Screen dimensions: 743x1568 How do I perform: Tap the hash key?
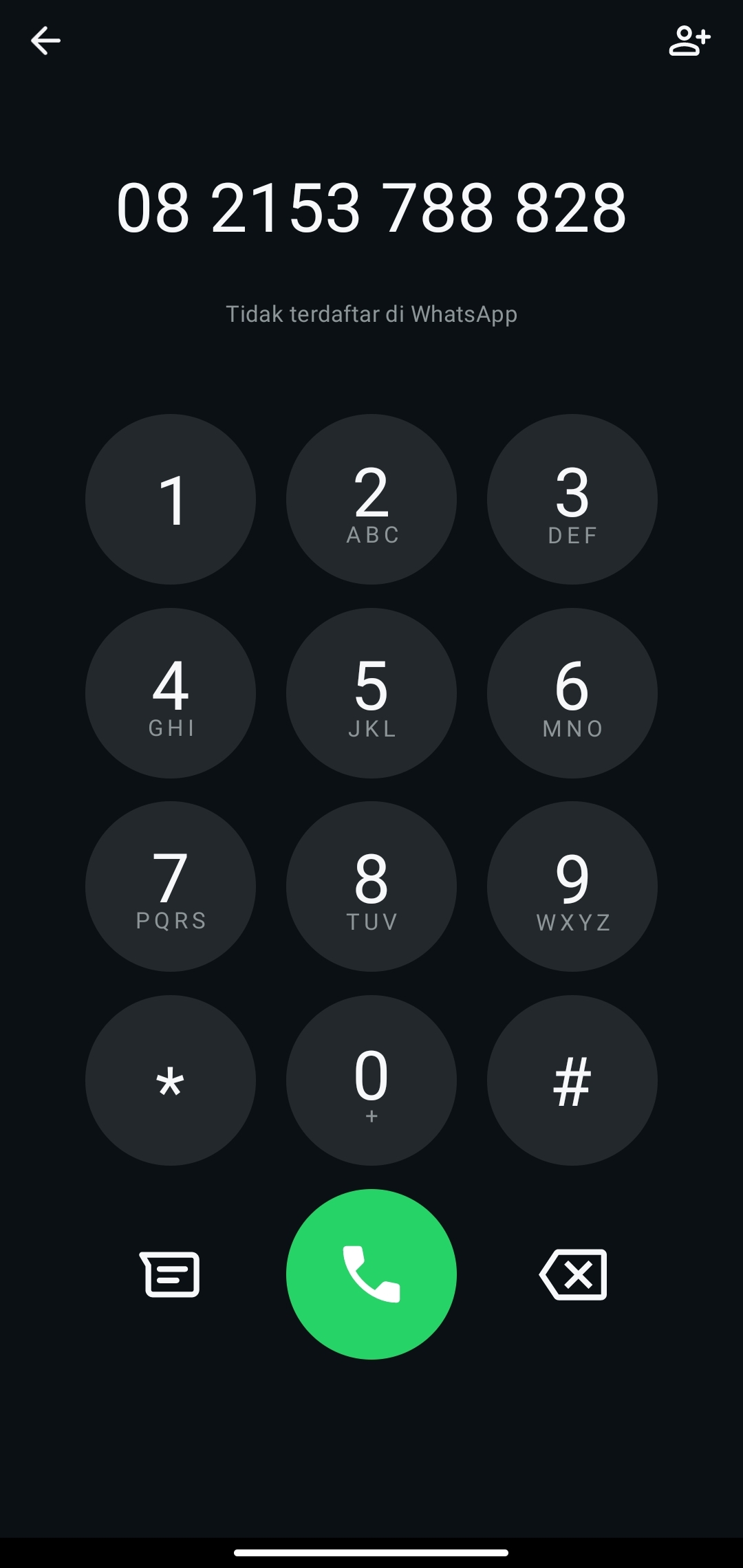[x=572, y=1080]
